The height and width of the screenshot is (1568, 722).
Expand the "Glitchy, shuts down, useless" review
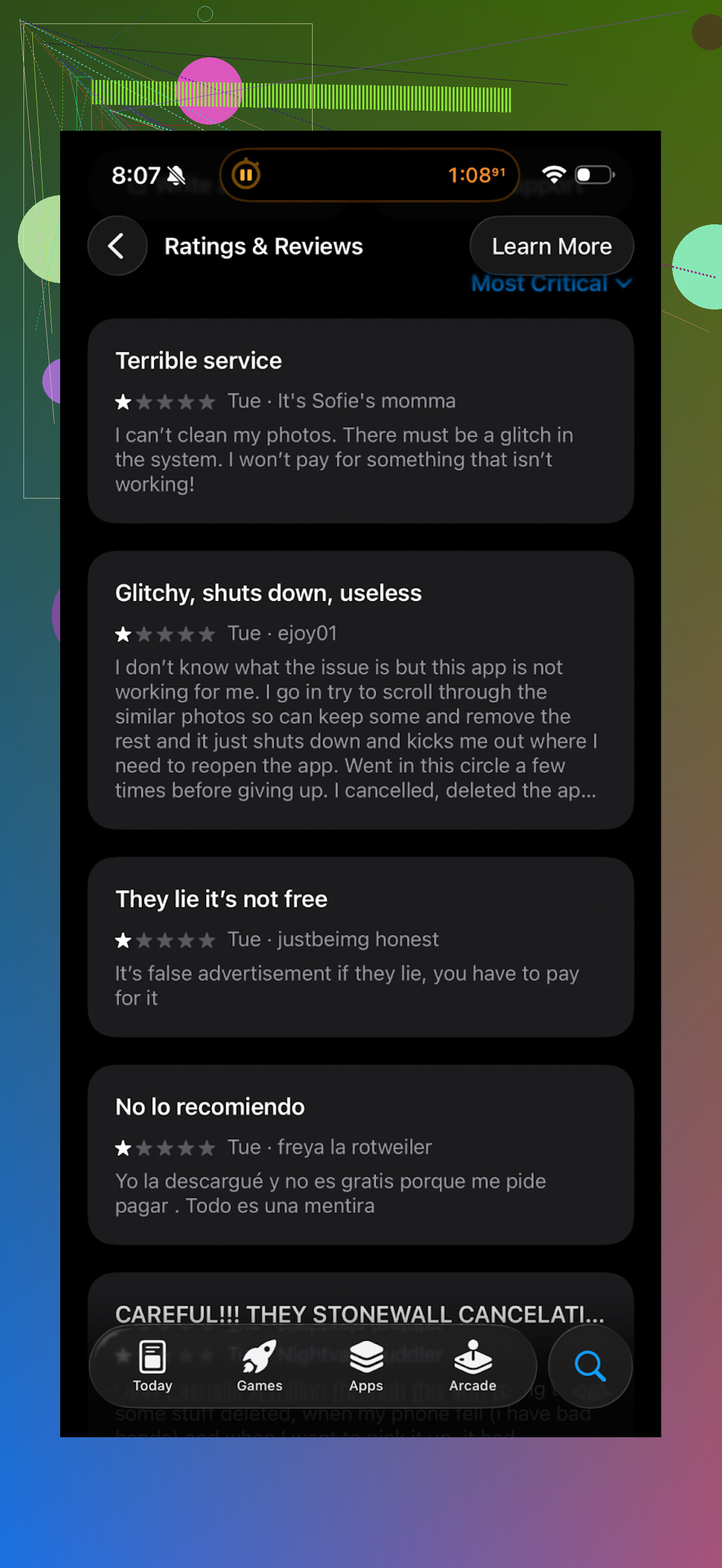pos(360,689)
